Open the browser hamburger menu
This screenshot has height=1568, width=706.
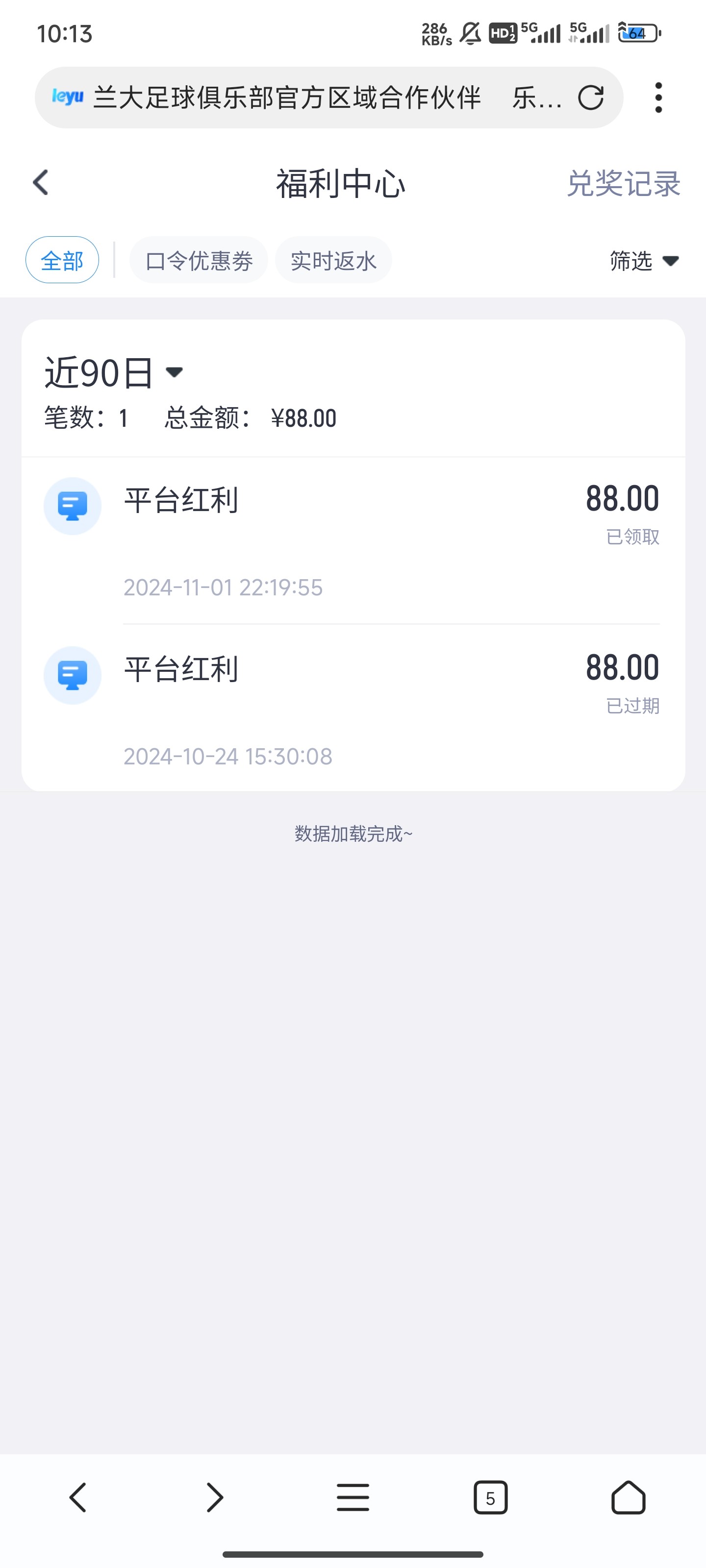[x=353, y=1497]
